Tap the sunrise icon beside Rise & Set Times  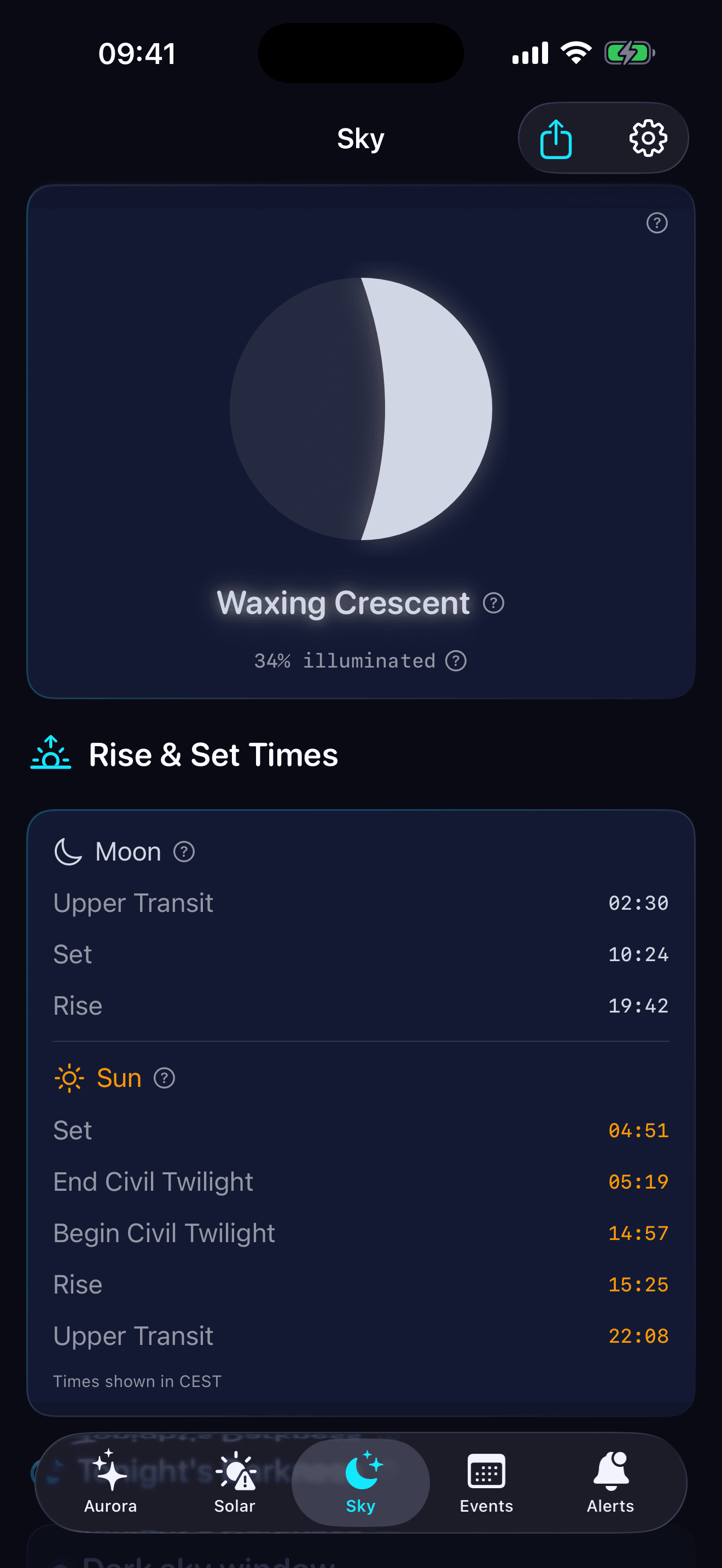pos(51,755)
